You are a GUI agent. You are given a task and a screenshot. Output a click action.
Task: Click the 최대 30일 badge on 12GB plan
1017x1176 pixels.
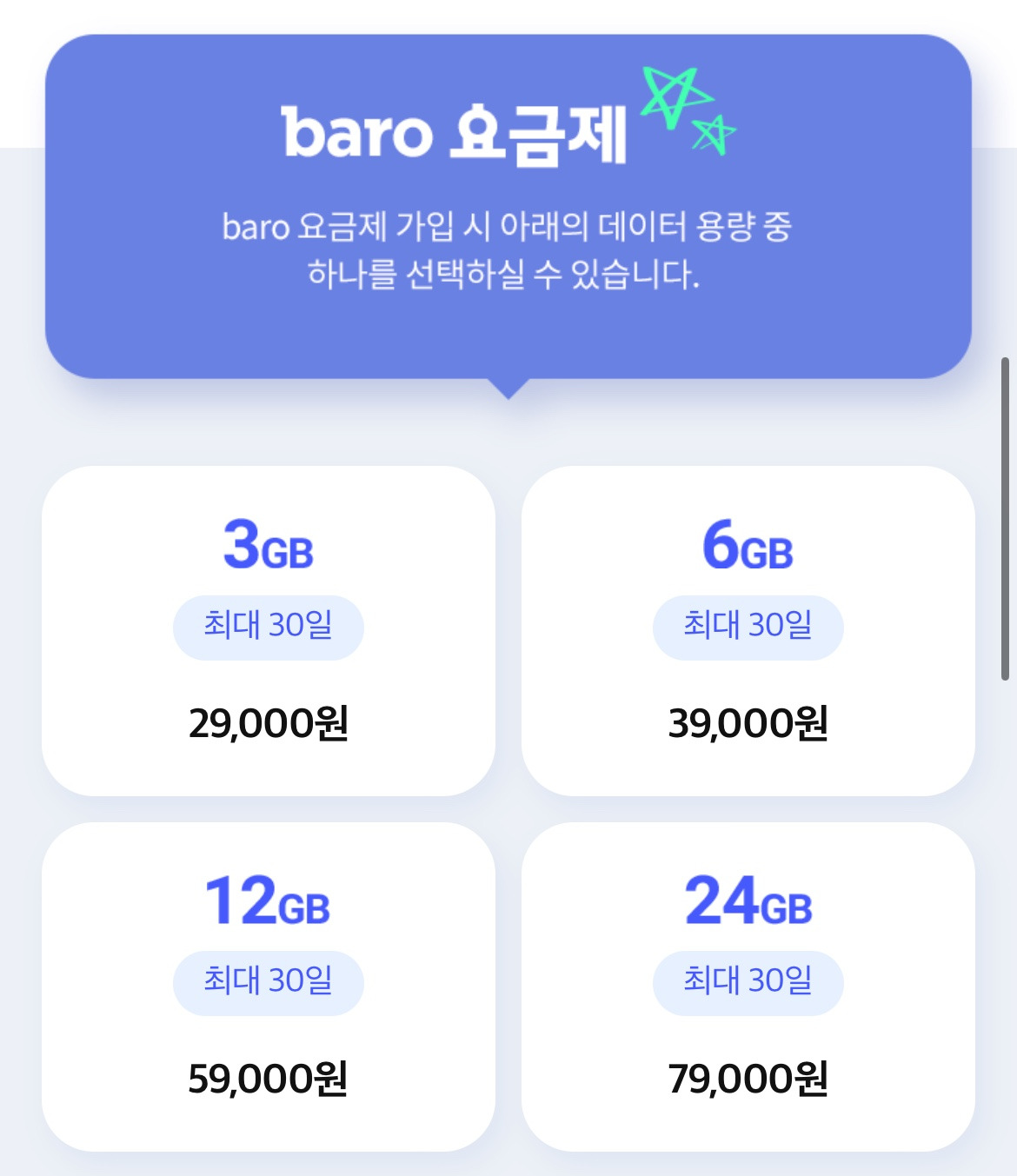point(268,982)
